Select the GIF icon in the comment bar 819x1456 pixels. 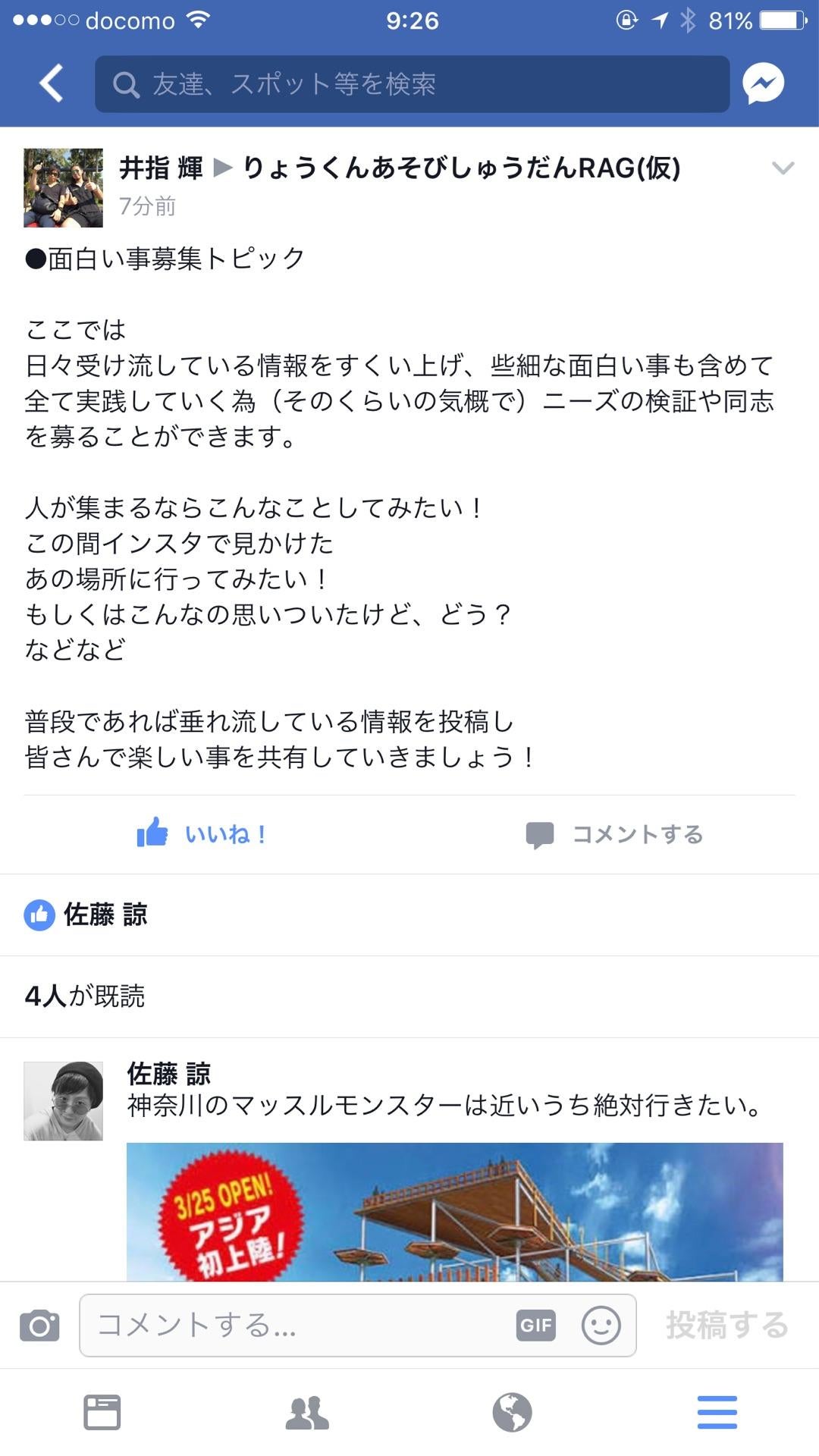click(x=536, y=1325)
